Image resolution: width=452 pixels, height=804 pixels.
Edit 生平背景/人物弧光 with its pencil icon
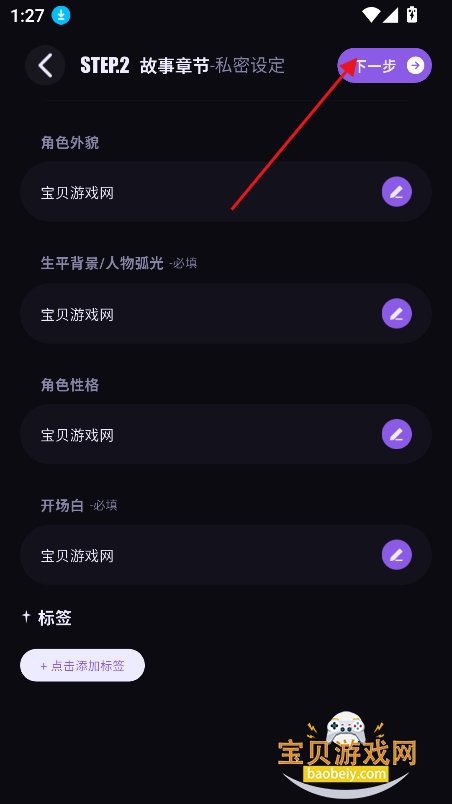[397, 313]
